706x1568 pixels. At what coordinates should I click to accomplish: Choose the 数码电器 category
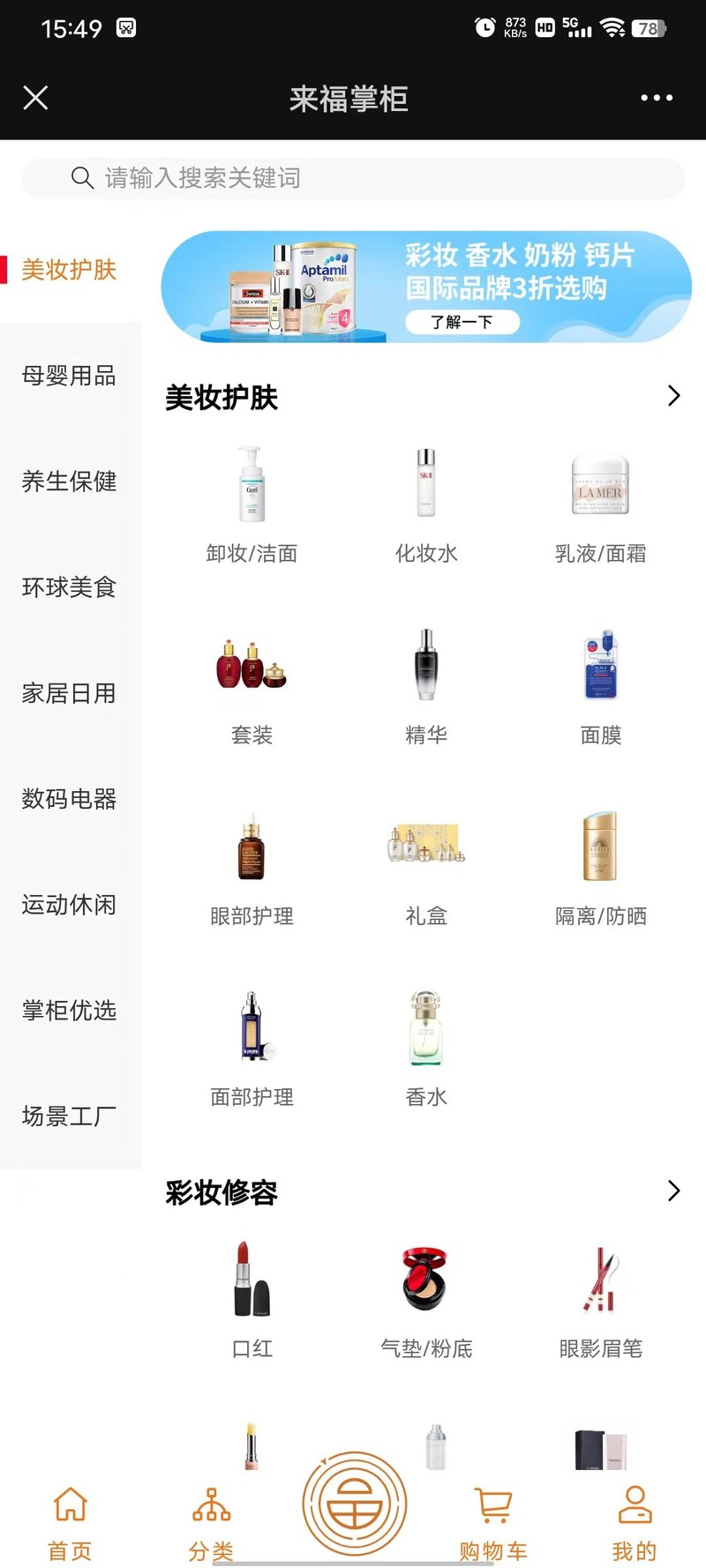tap(69, 799)
